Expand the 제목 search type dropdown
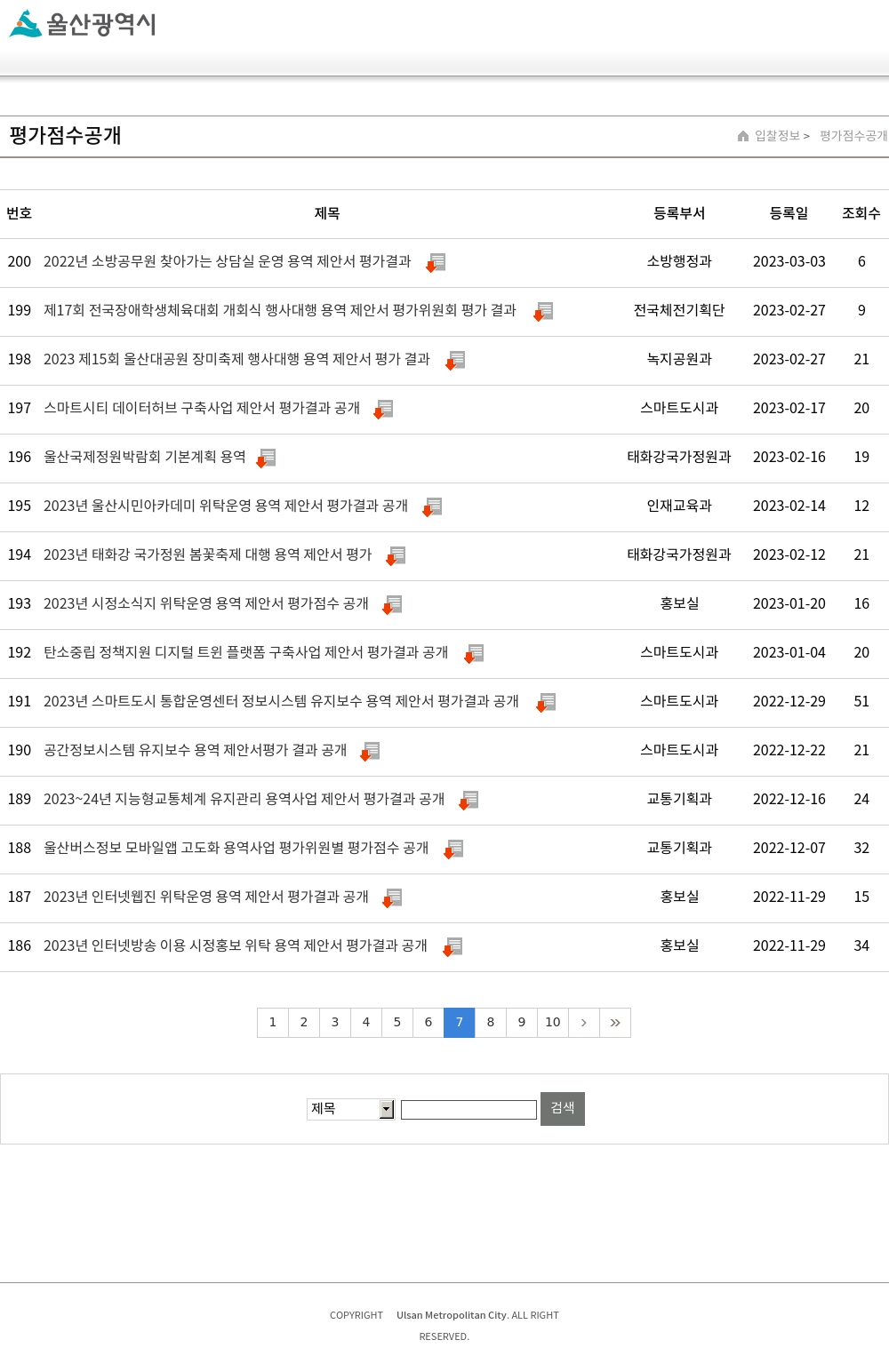 [351, 1109]
